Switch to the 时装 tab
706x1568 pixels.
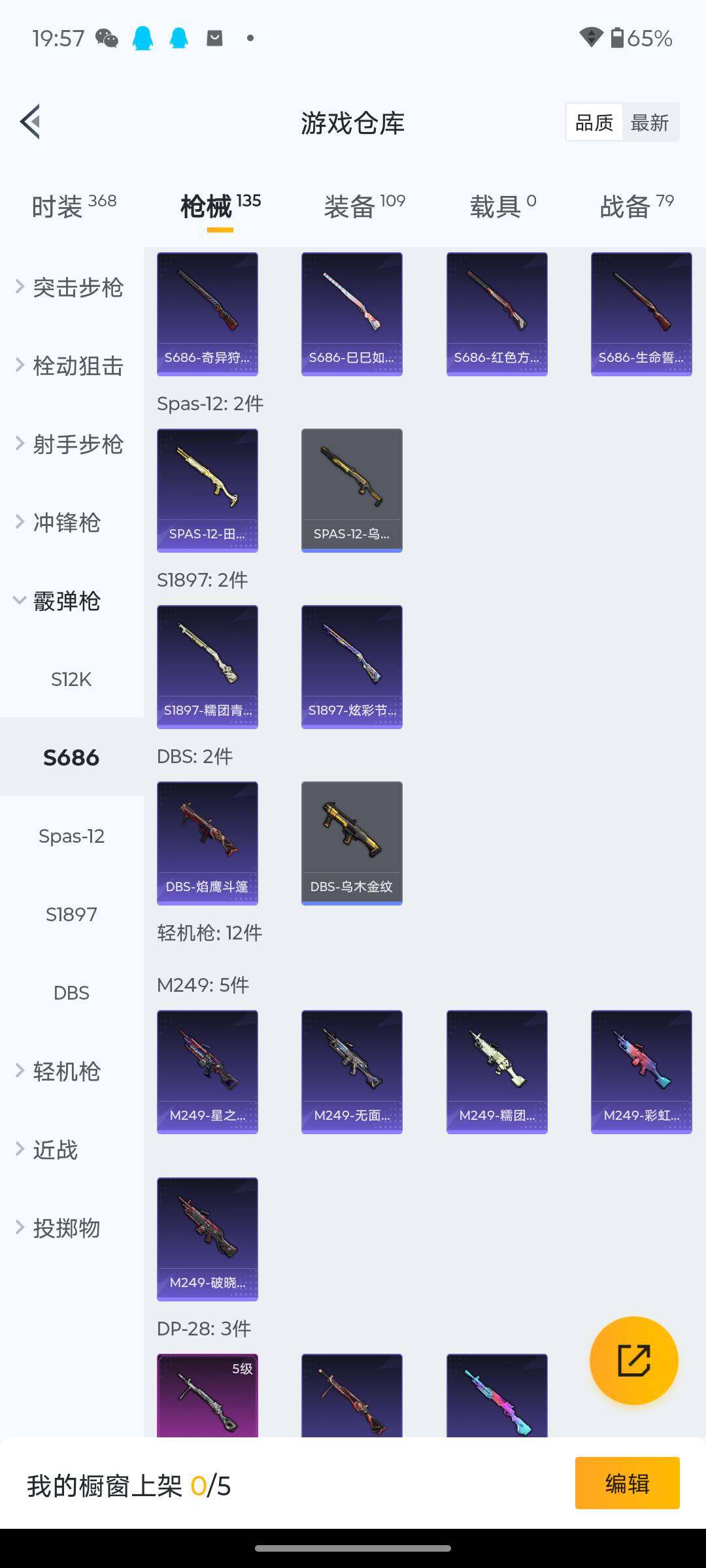pos(73,206)
